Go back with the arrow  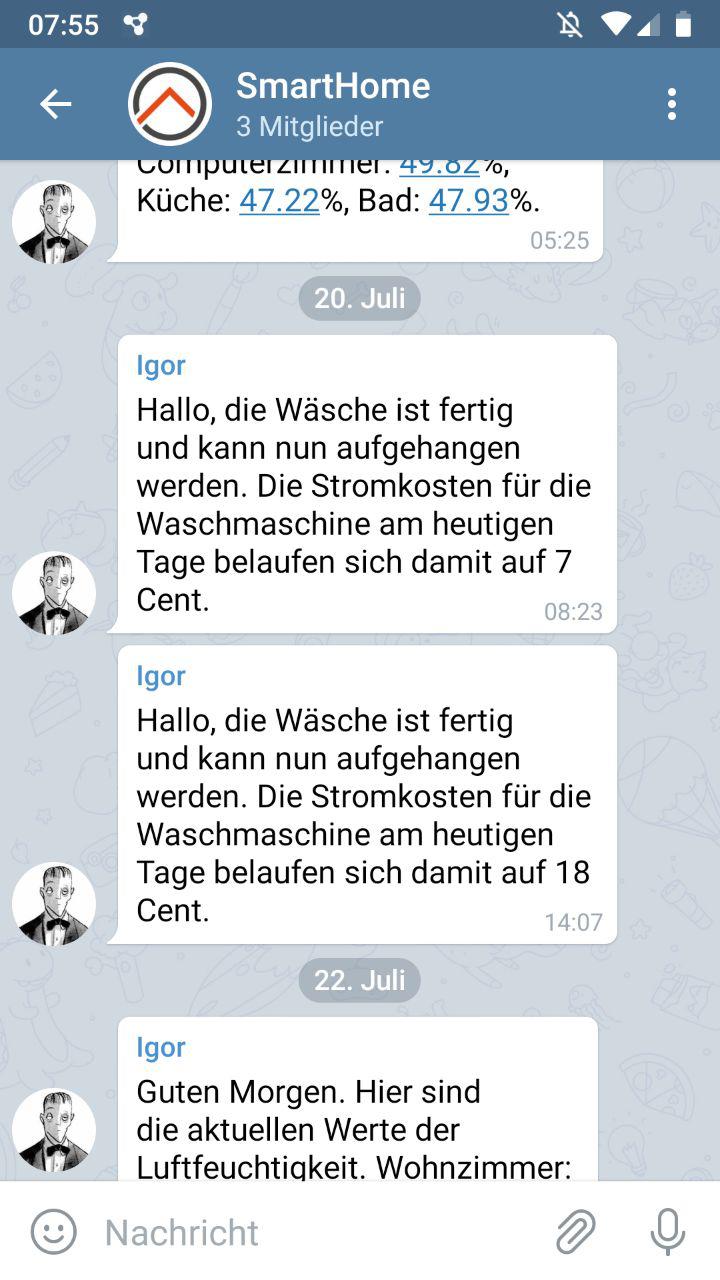pyautogui.click(x=55, y=104)
